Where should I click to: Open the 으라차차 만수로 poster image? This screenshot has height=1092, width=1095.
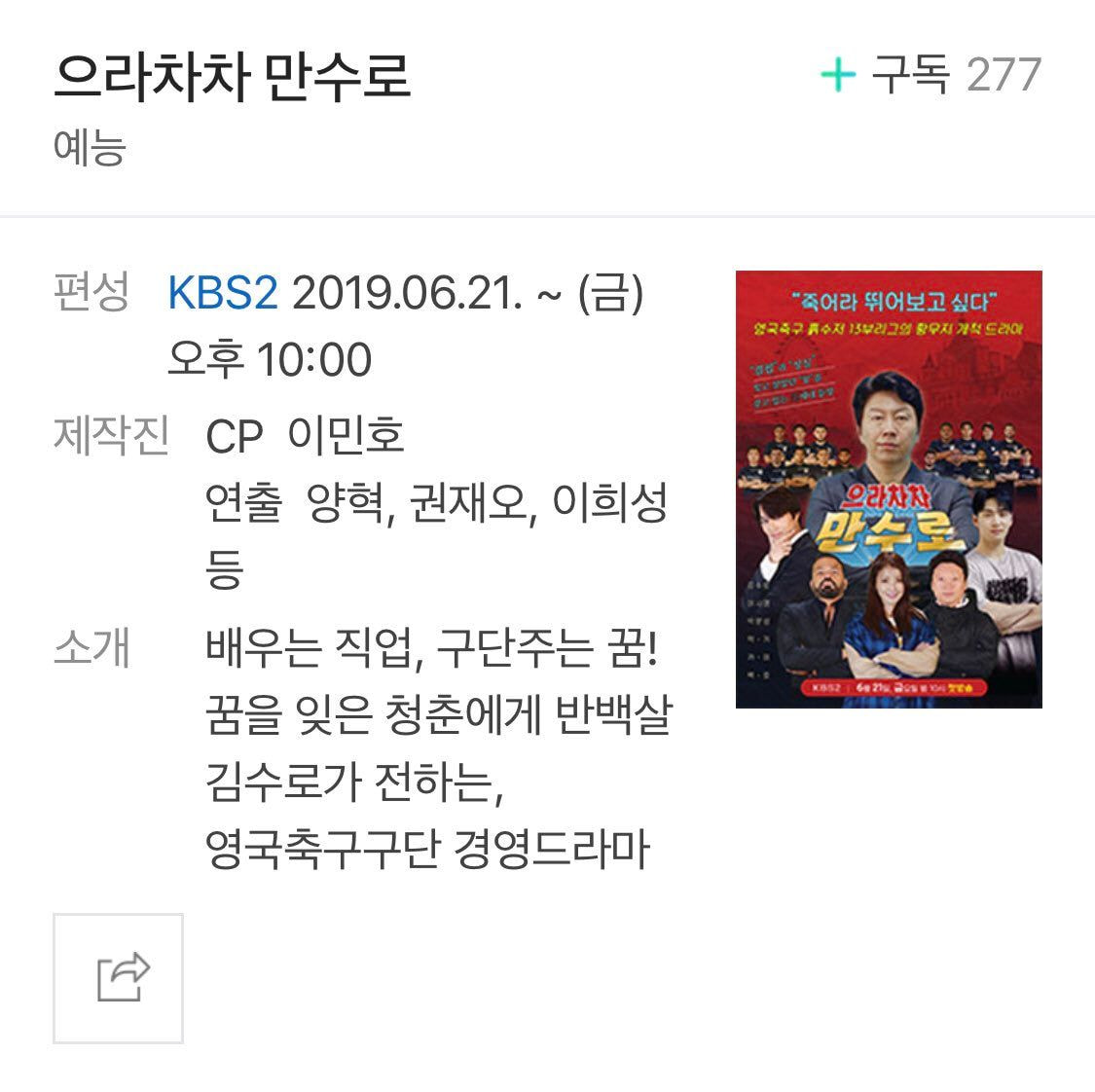coord(888,489)
